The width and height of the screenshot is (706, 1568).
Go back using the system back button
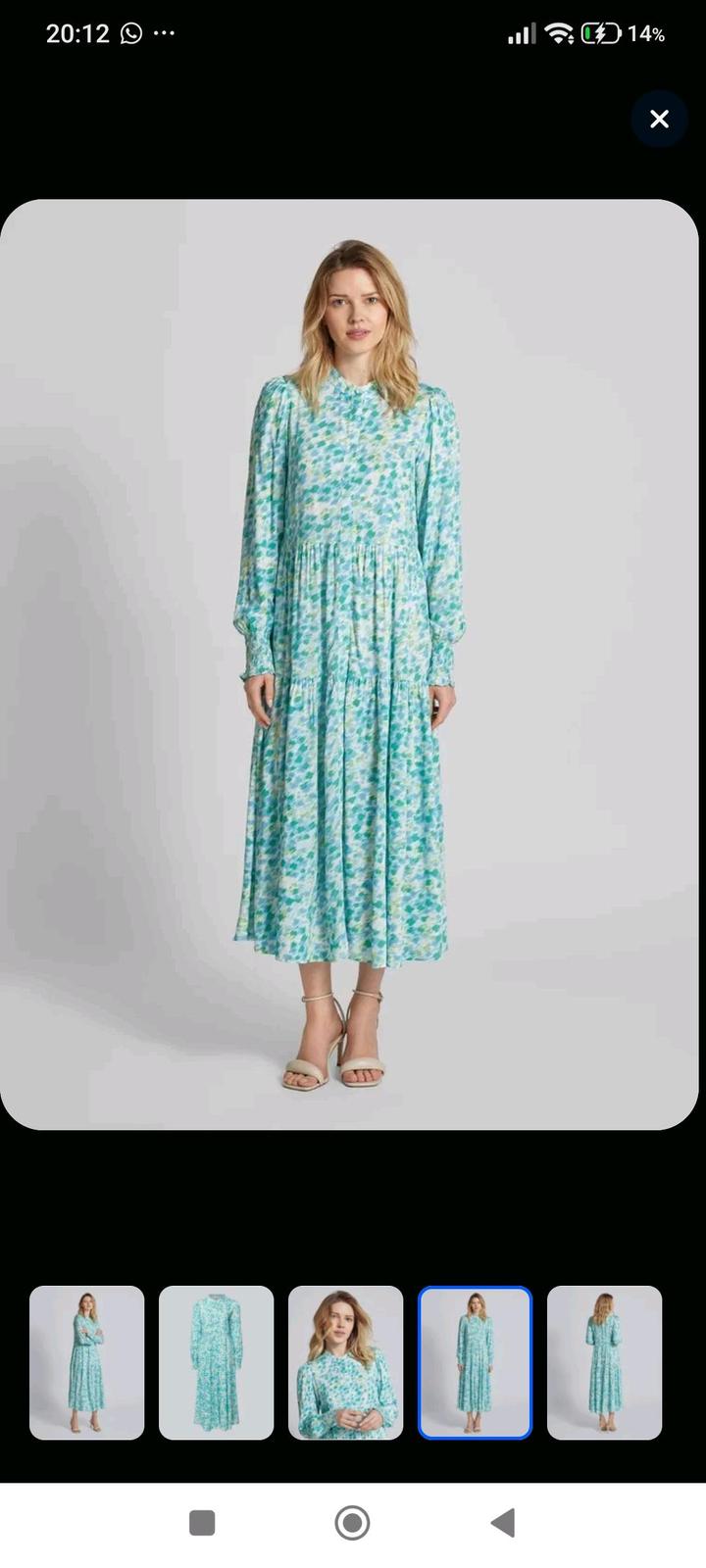[x=503, y=1522]
